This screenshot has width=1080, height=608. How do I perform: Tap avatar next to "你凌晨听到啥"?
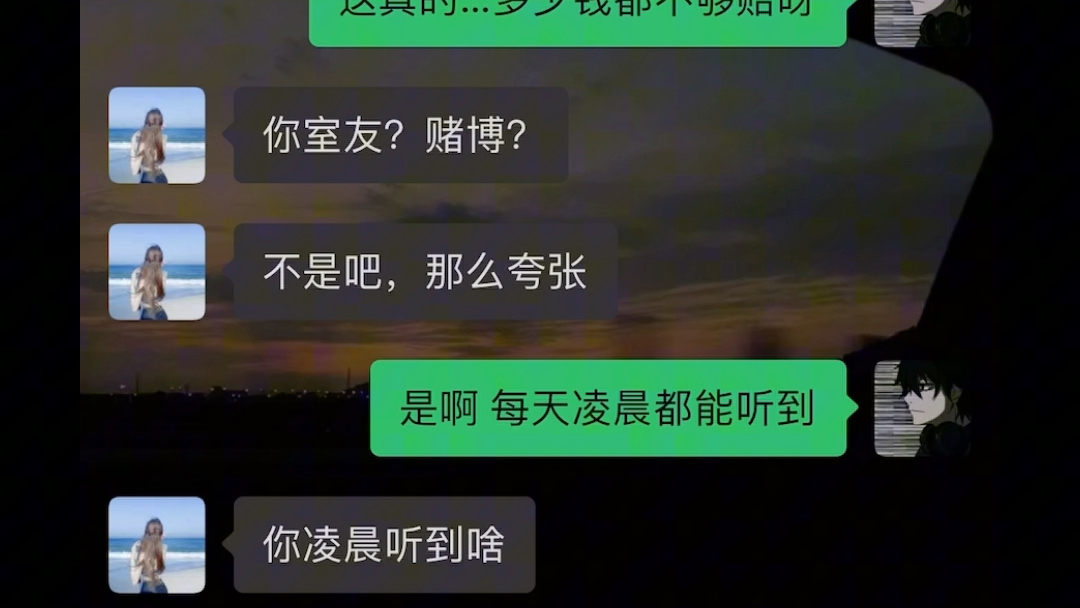point(157,544)
